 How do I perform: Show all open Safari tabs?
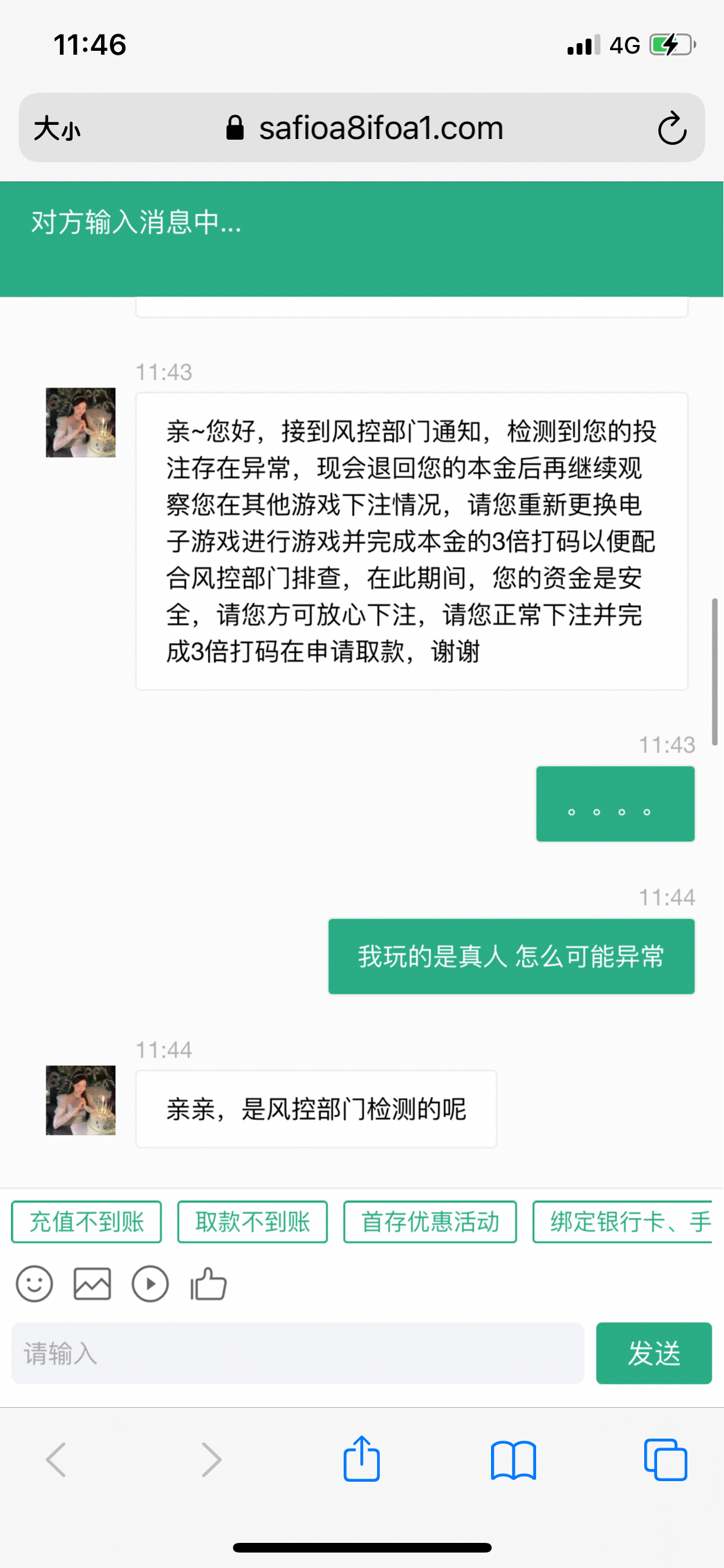(665, 1459)
